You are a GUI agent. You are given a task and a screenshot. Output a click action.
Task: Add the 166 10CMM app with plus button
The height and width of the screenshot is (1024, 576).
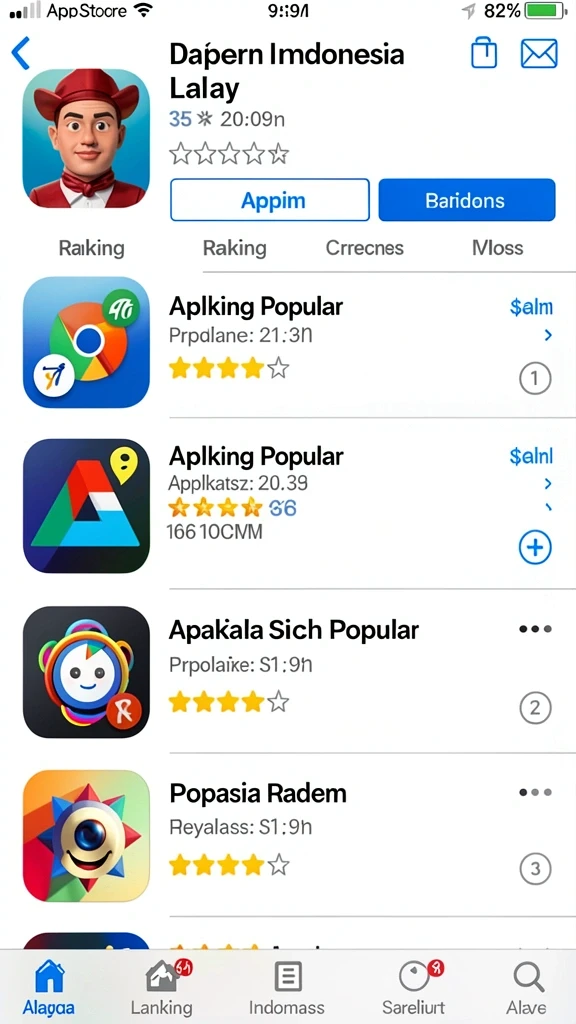point(535,547)
